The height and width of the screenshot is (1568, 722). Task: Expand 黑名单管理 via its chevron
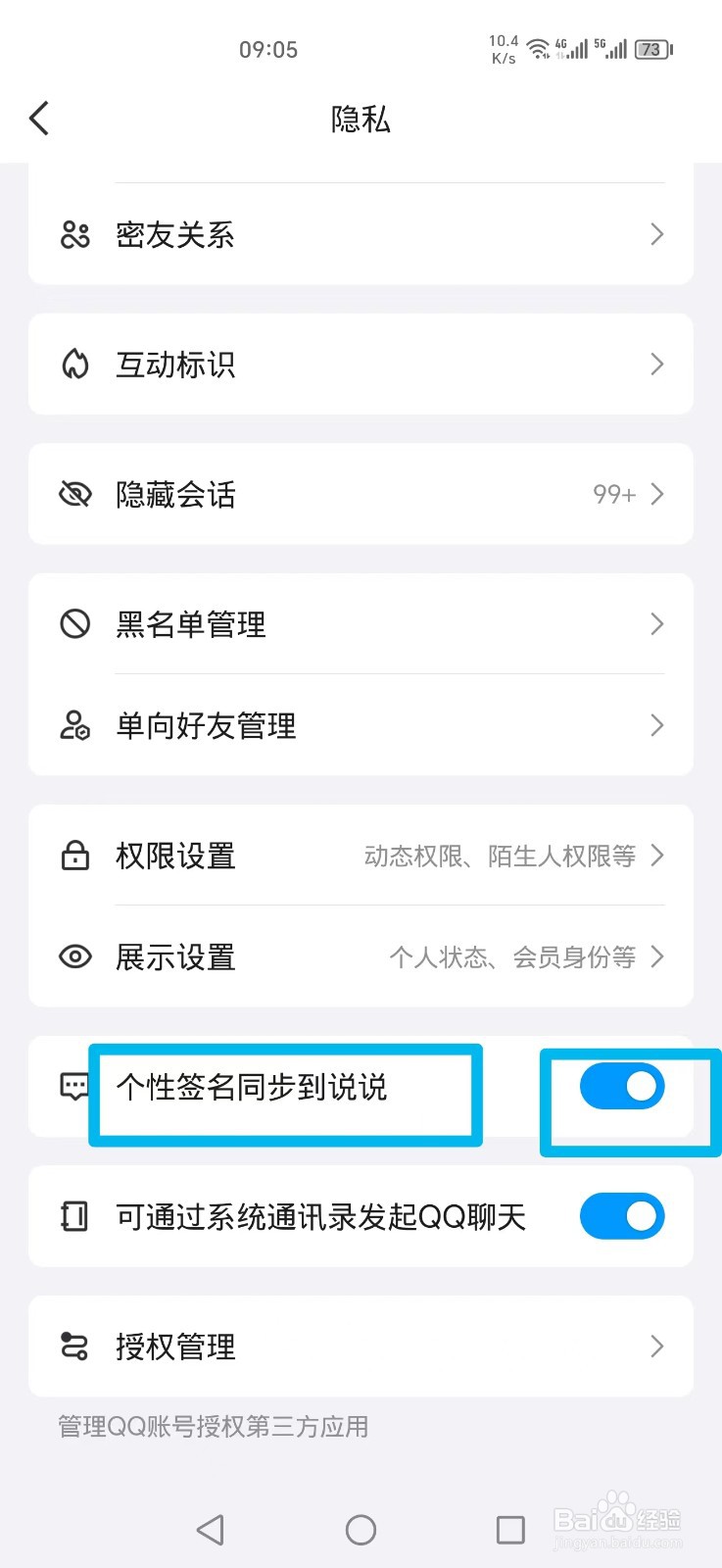click(656, 624)
